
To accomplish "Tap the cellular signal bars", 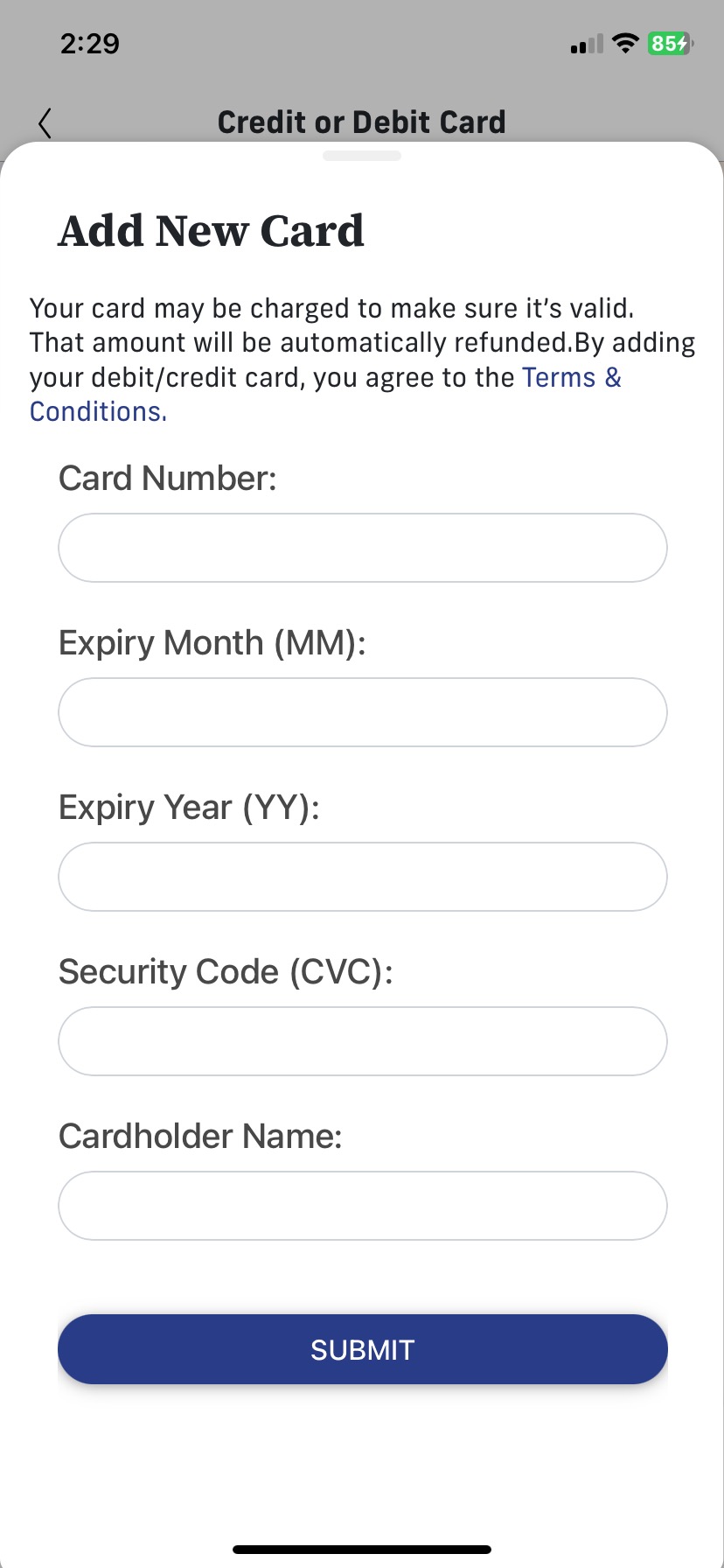I will tap(585, 44).
